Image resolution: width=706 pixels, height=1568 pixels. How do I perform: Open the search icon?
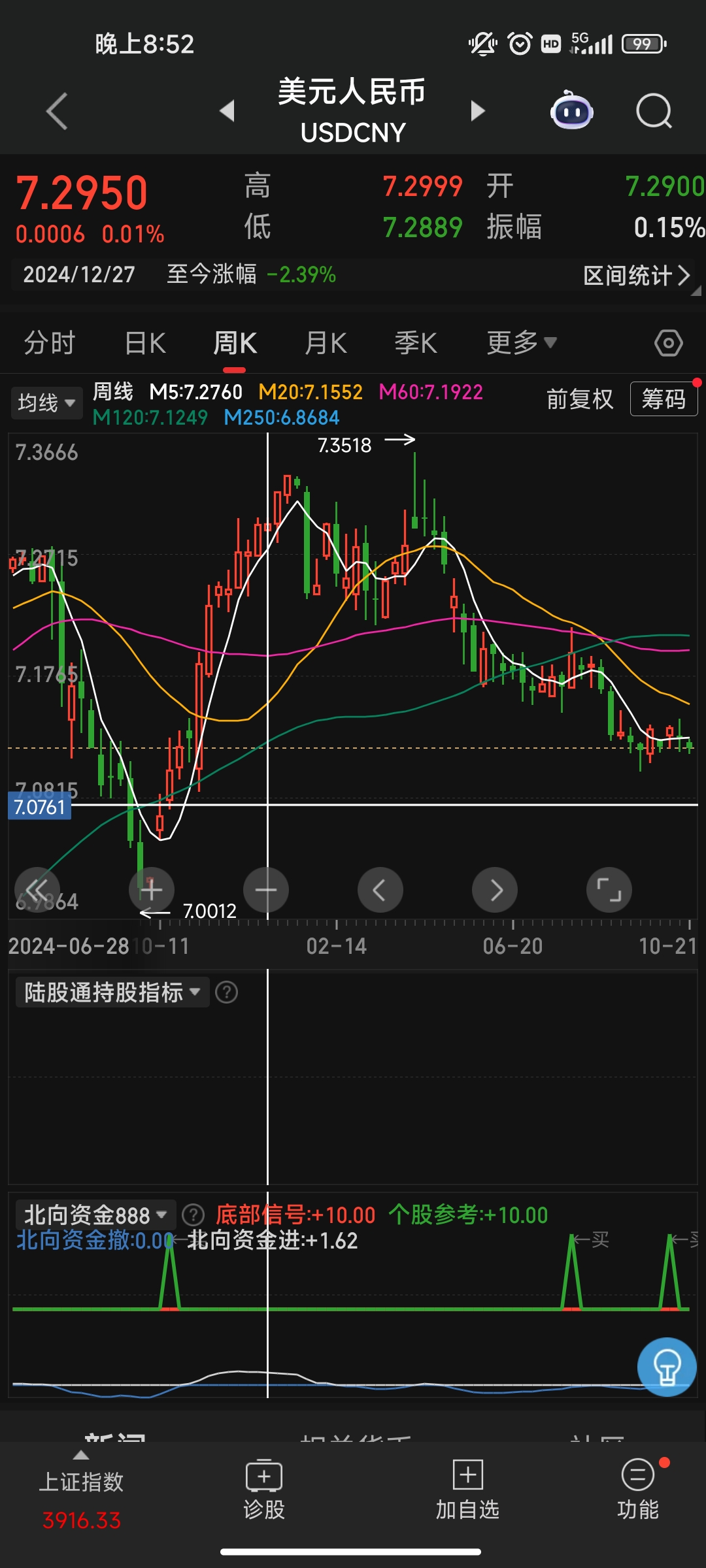(654, 111)
